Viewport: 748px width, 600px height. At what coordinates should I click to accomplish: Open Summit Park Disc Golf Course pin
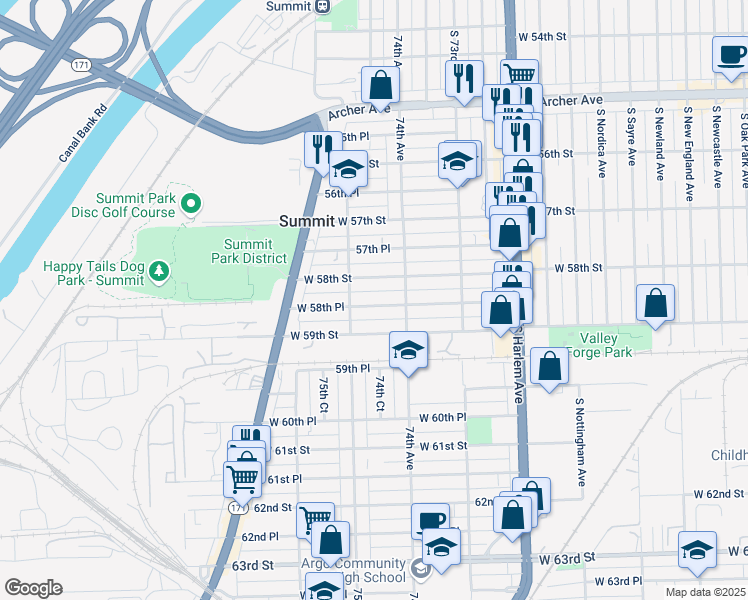click(x=190, y=205)
